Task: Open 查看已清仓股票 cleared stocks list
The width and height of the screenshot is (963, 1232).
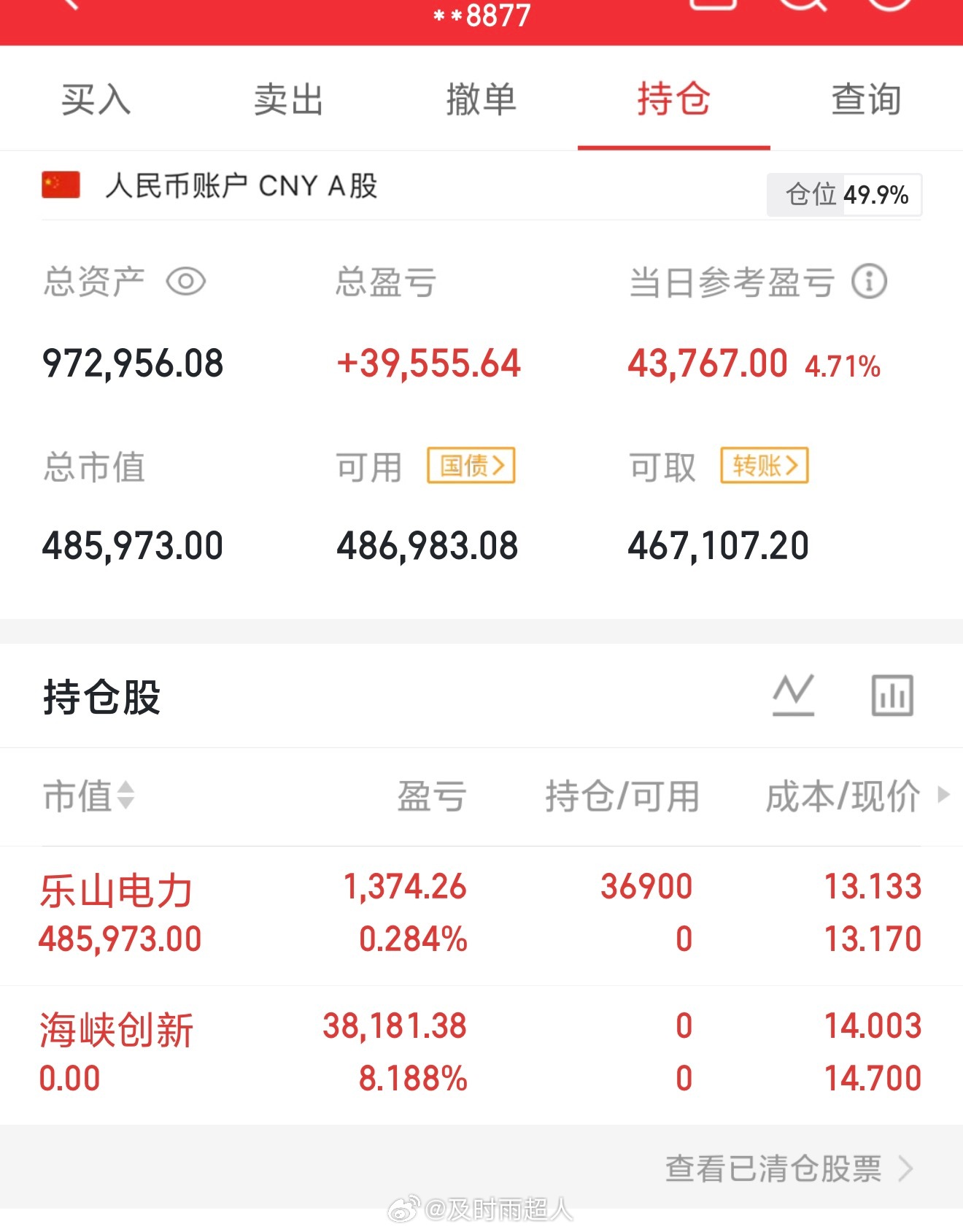Action: (x=773, y=1169)
